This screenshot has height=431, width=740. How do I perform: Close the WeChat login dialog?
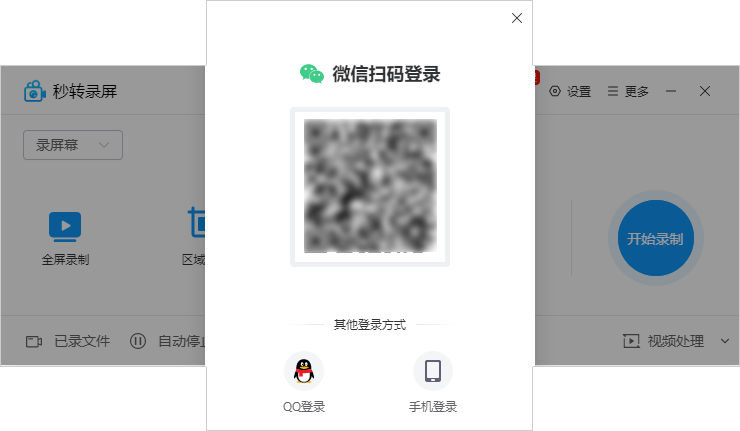(x=517, y=18)
